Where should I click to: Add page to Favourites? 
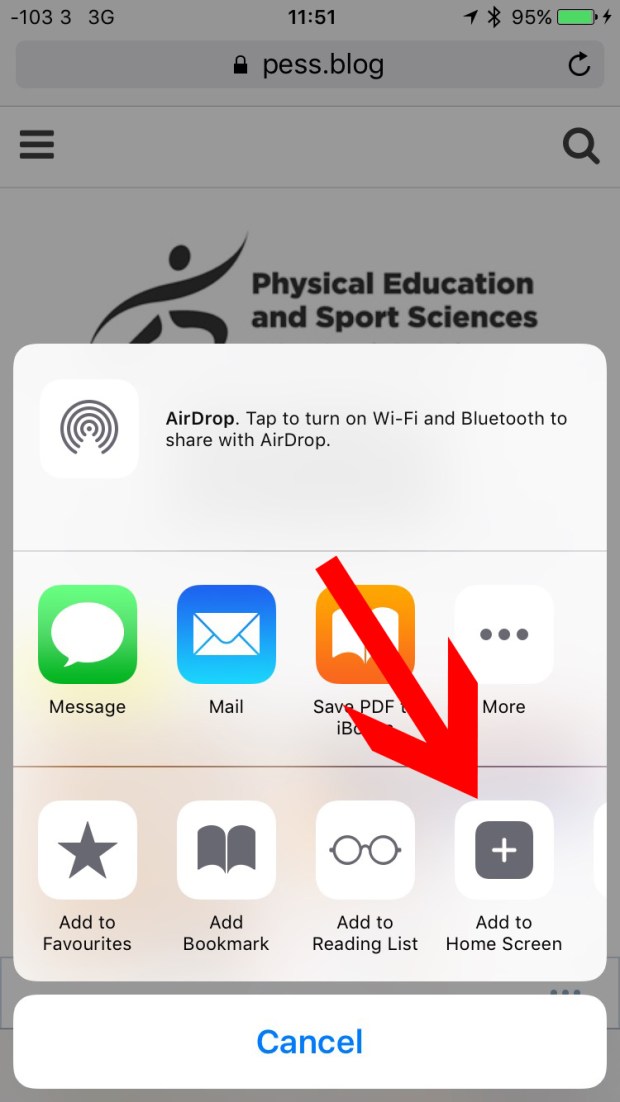87,850
